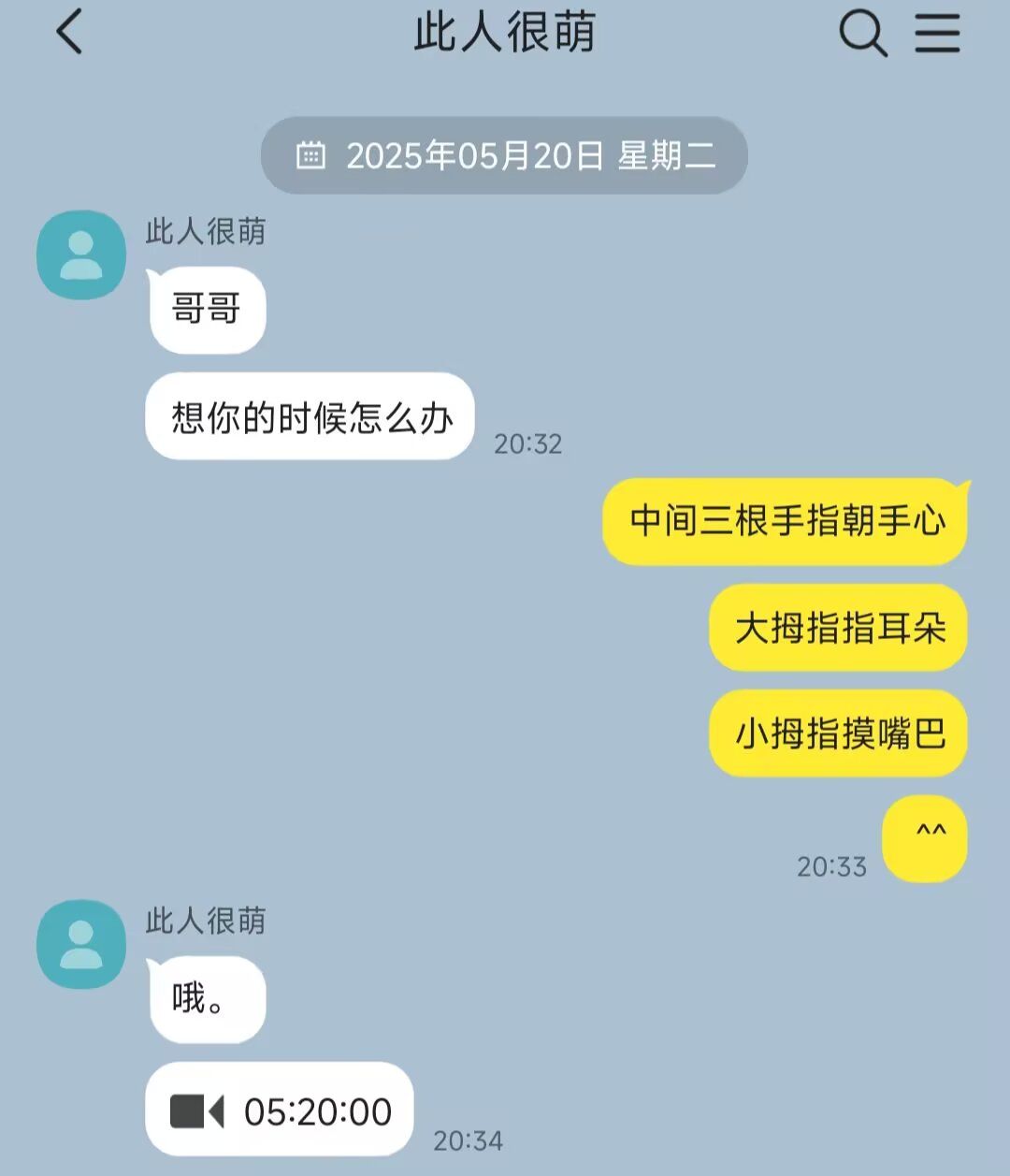Open the avatar beside the 哥哥 message
1010x1176 pixels.
(x=81, y=255)
